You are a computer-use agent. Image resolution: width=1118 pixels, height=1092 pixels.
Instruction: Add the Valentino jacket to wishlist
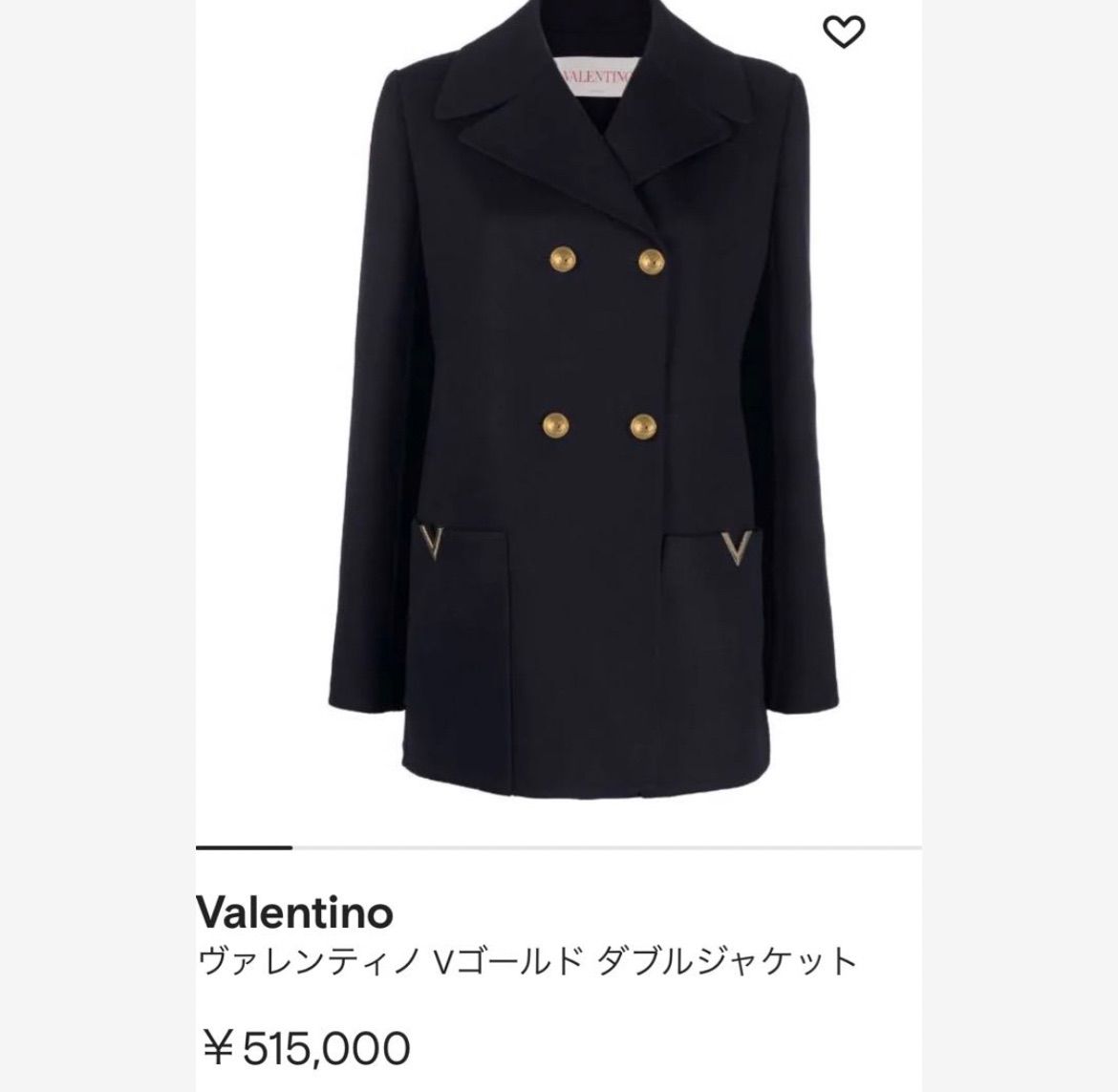[x=844, y=32]
